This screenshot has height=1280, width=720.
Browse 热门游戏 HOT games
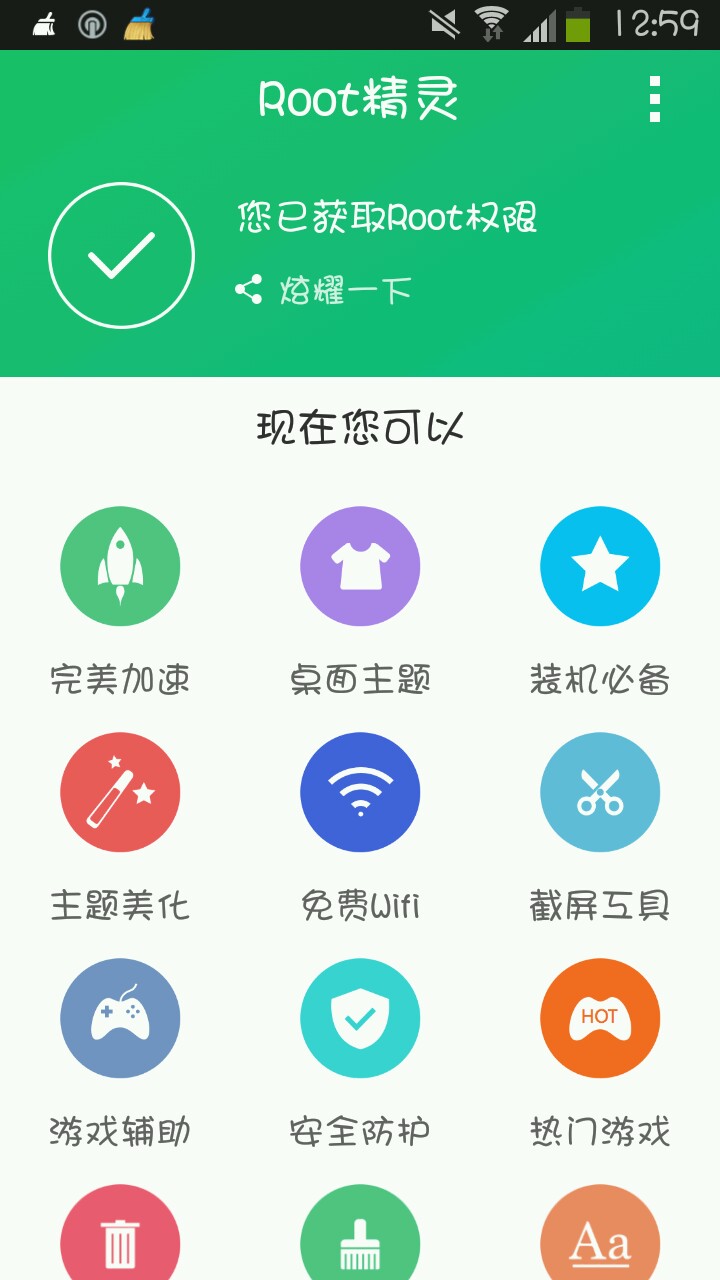click(600, 1018)
